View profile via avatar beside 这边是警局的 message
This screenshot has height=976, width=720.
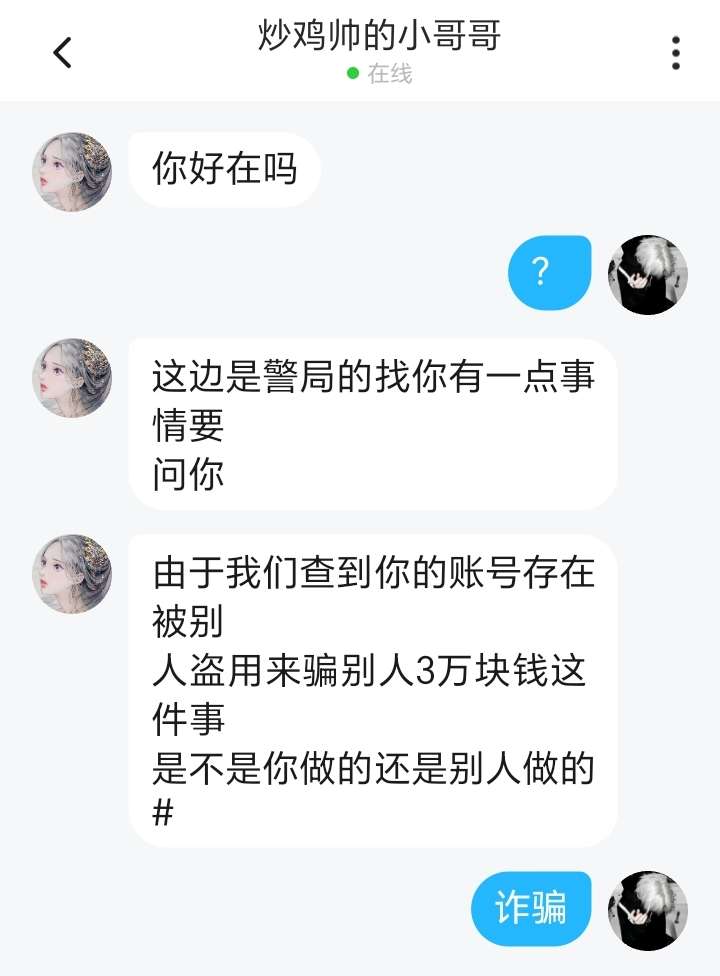(72, 377)
